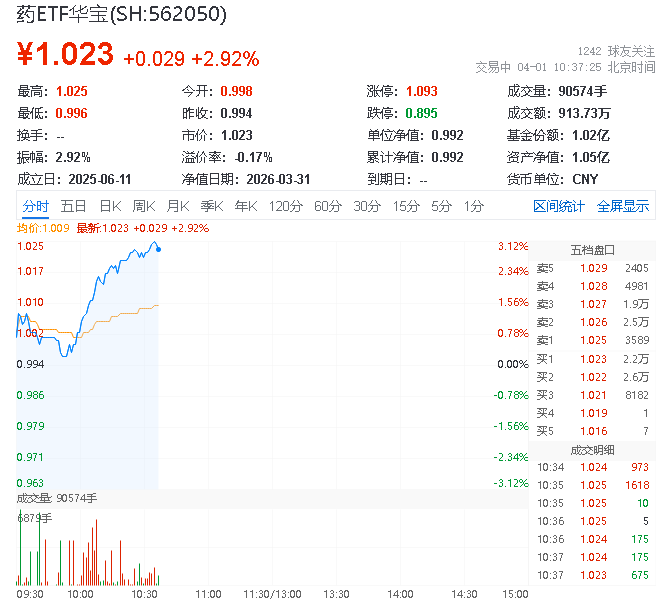Select the 日K chart tab
The width and height of the screenshot is (656, 613).
[109, 206]
